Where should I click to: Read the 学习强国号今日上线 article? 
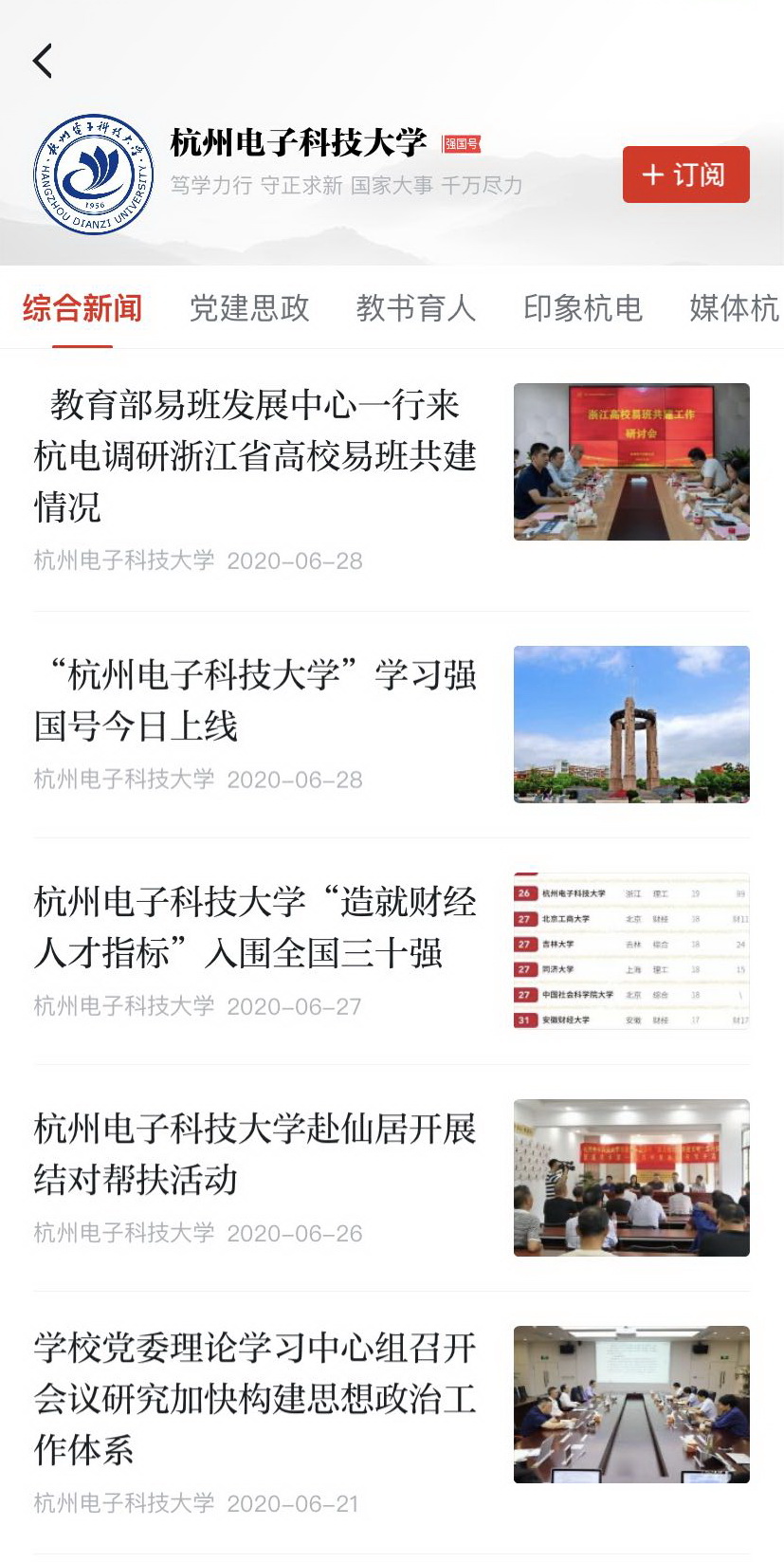[x=255, y=701]
